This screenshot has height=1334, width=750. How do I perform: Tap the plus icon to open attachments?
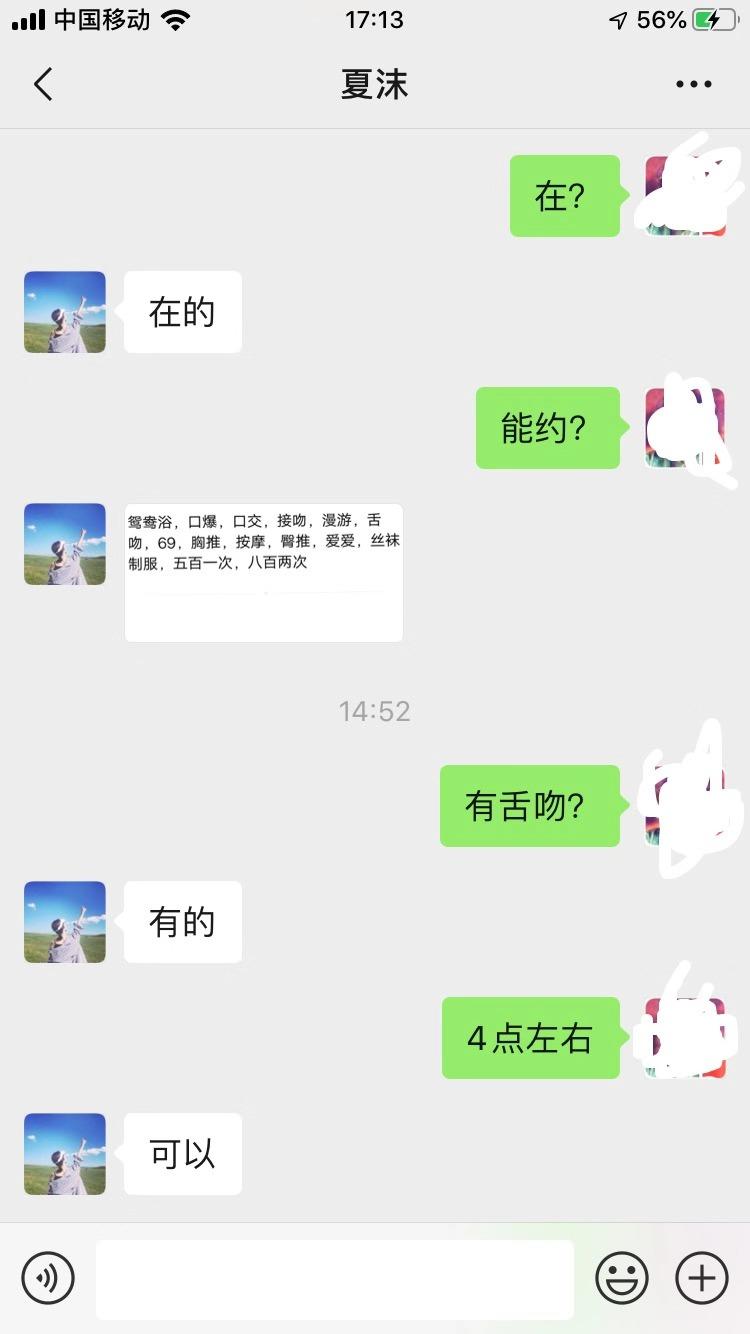click(701, 1277)
